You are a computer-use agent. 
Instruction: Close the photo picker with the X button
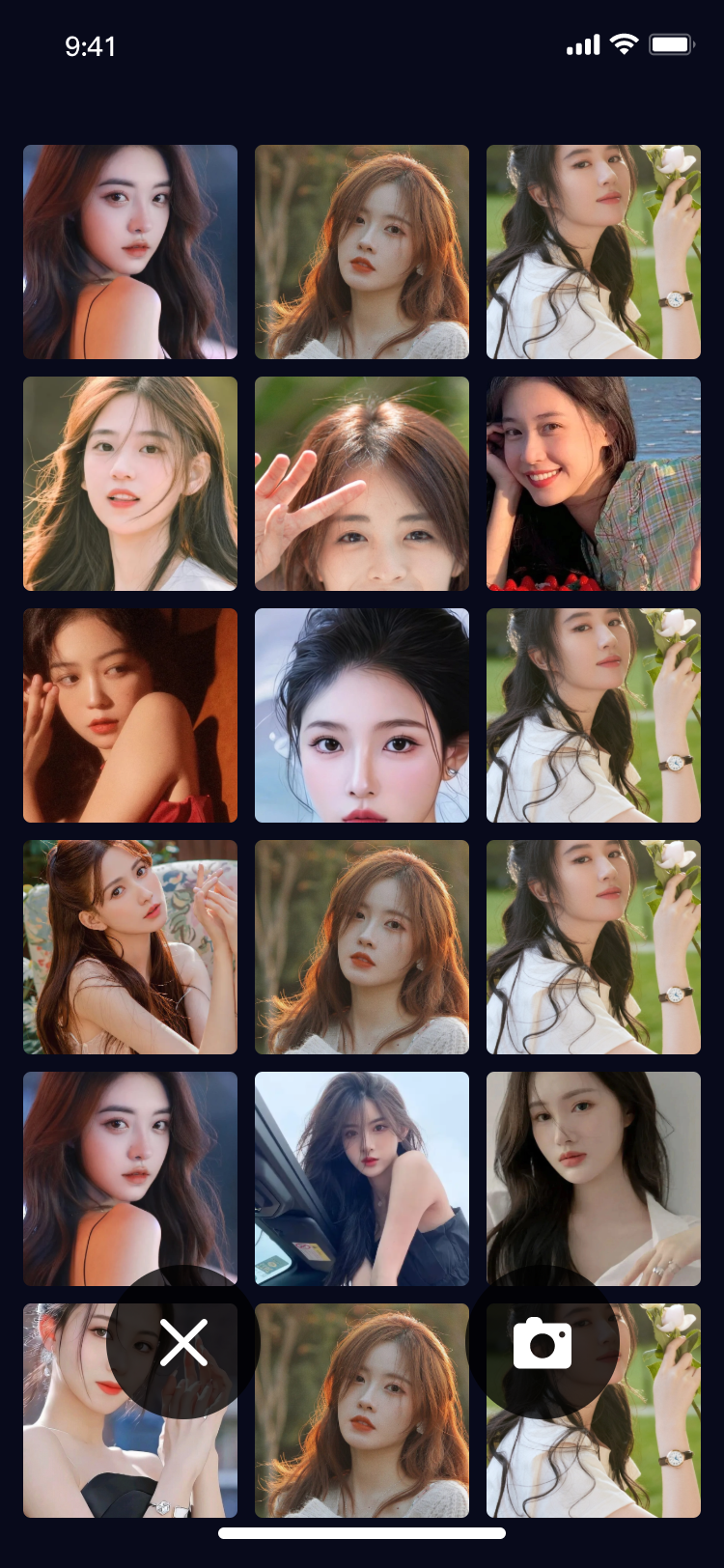[x=183, y=1342]
